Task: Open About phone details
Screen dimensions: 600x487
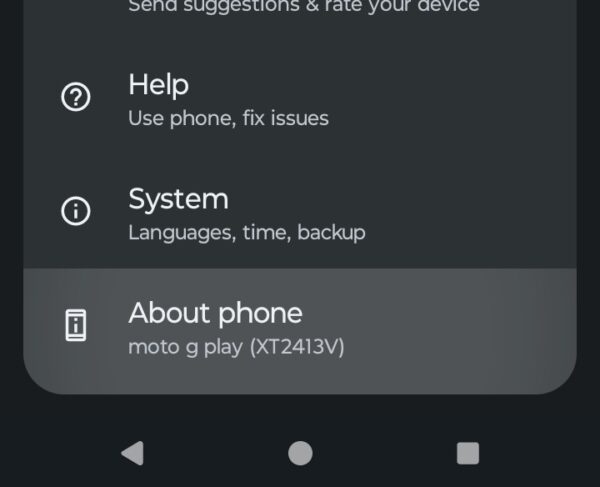Action: 236,328
